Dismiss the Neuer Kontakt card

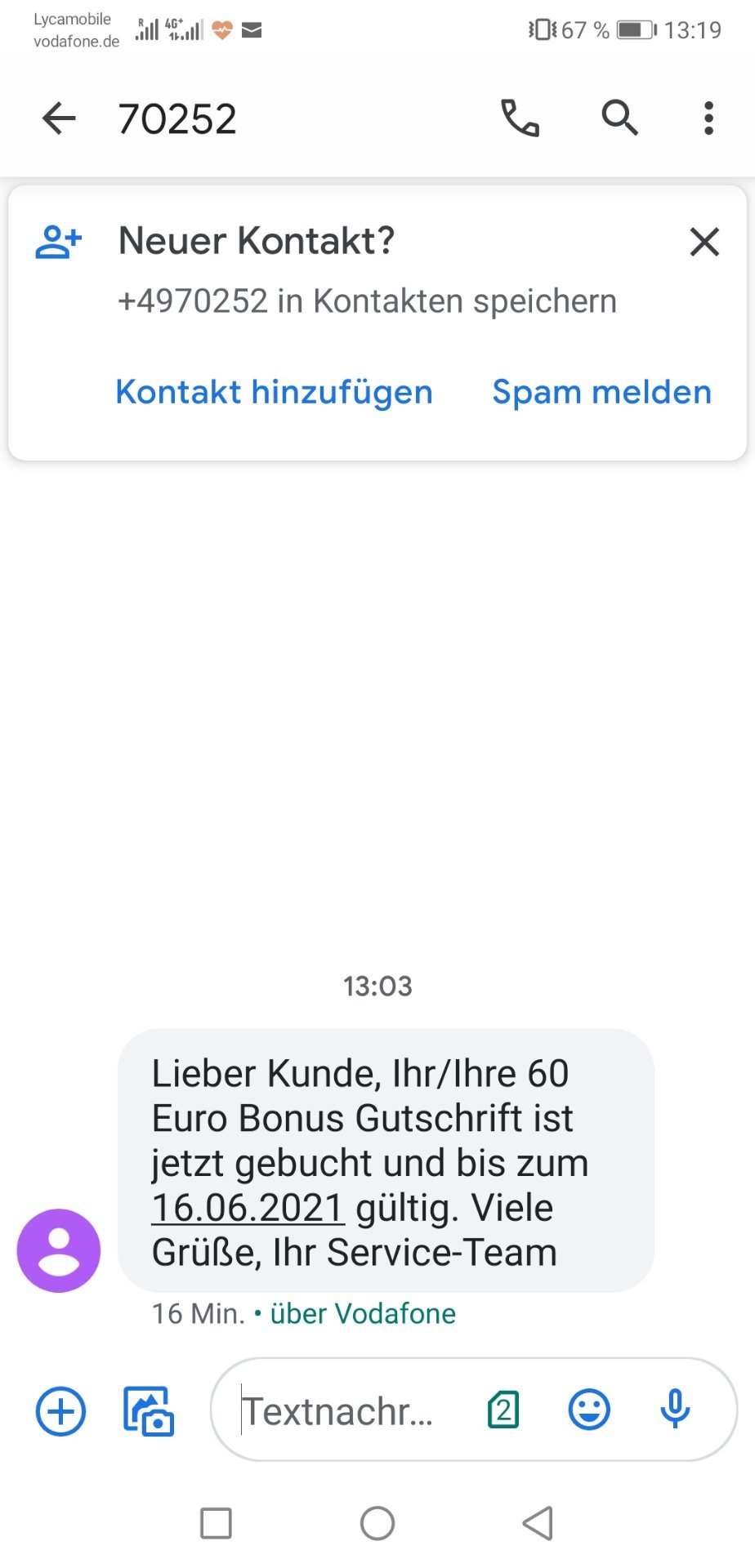[x=704, y=242]
